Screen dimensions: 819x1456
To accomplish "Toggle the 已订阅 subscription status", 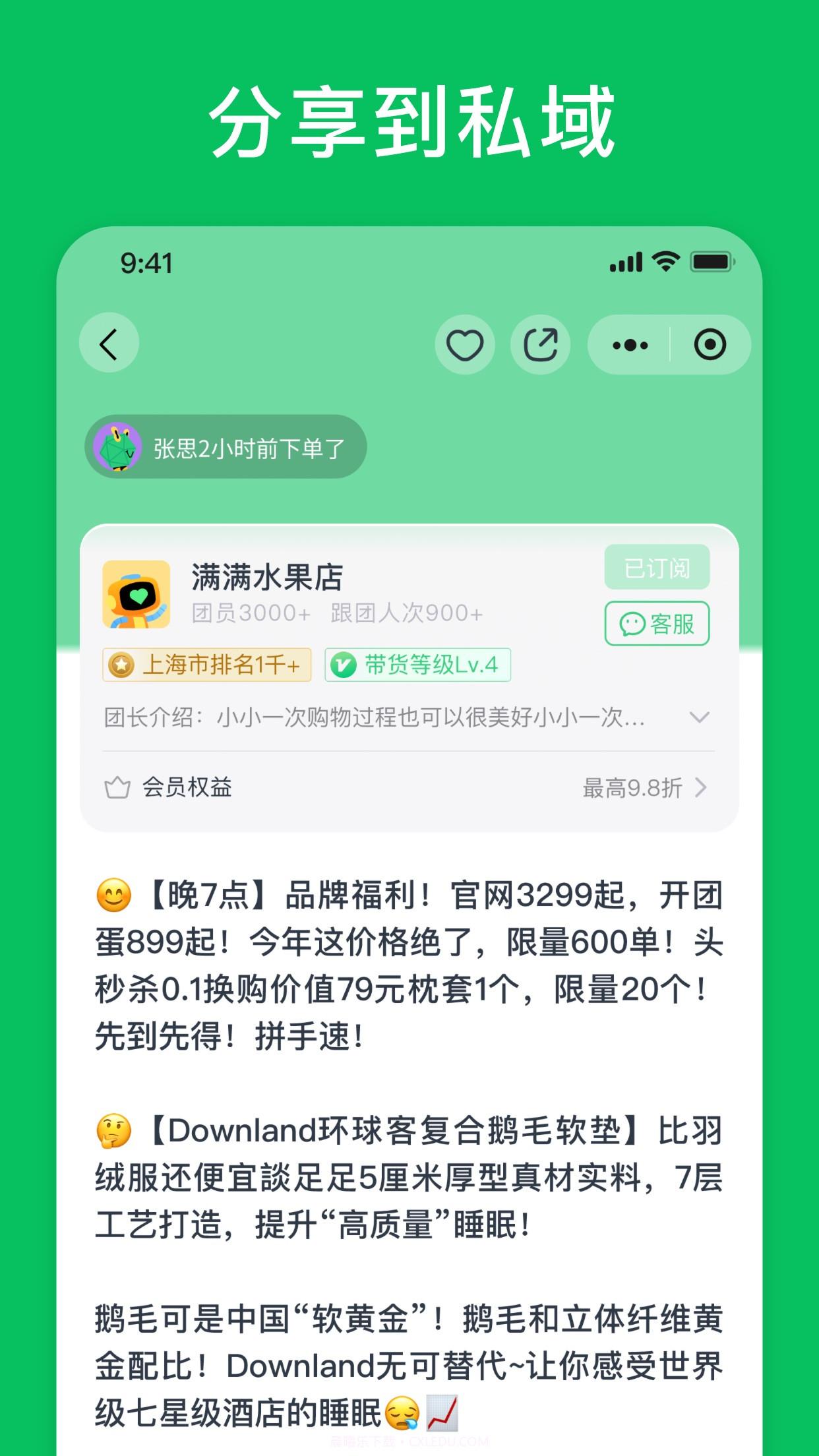I will 657,568.
